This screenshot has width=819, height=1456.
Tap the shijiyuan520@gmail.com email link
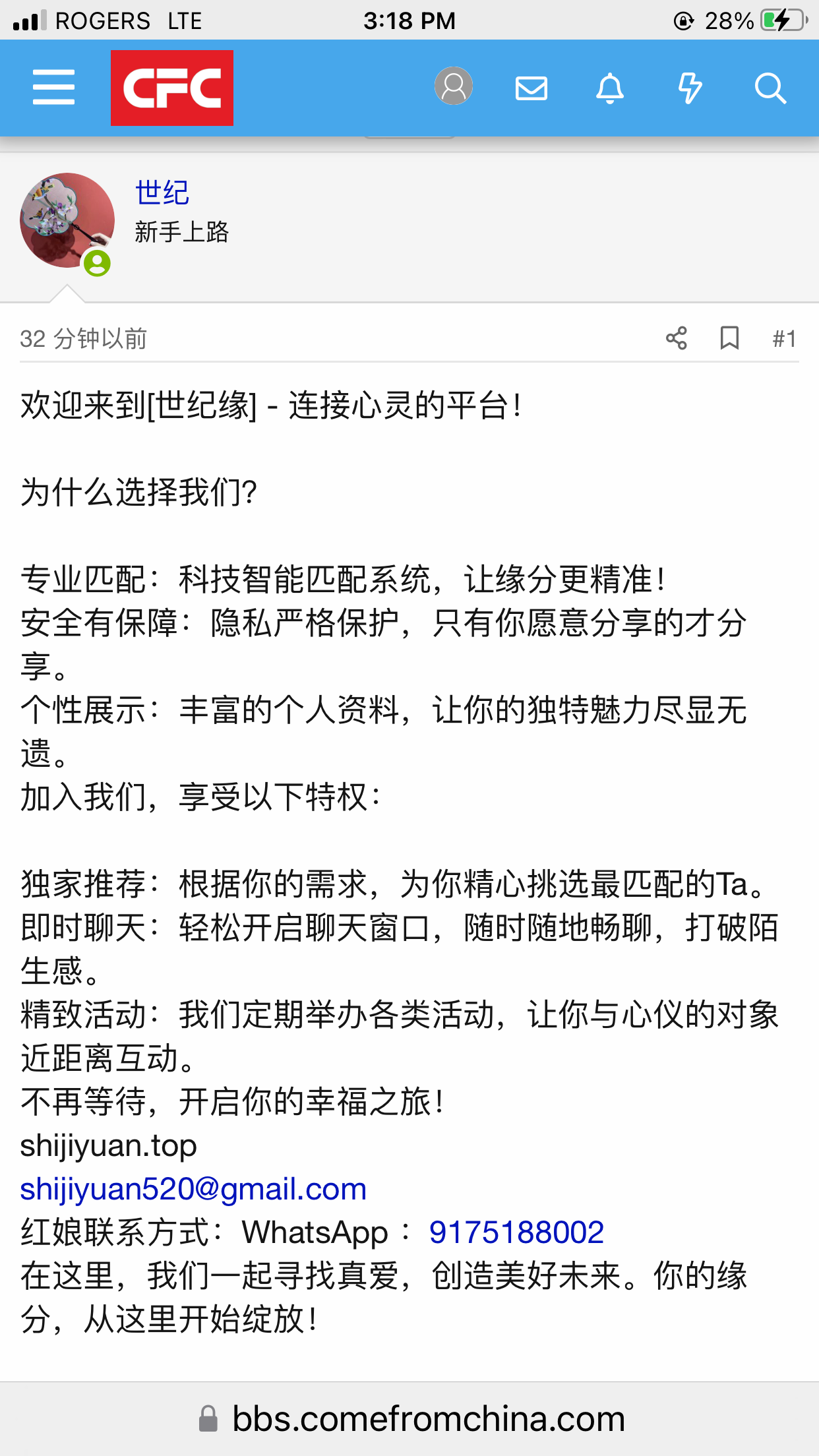pos(193,1189)
